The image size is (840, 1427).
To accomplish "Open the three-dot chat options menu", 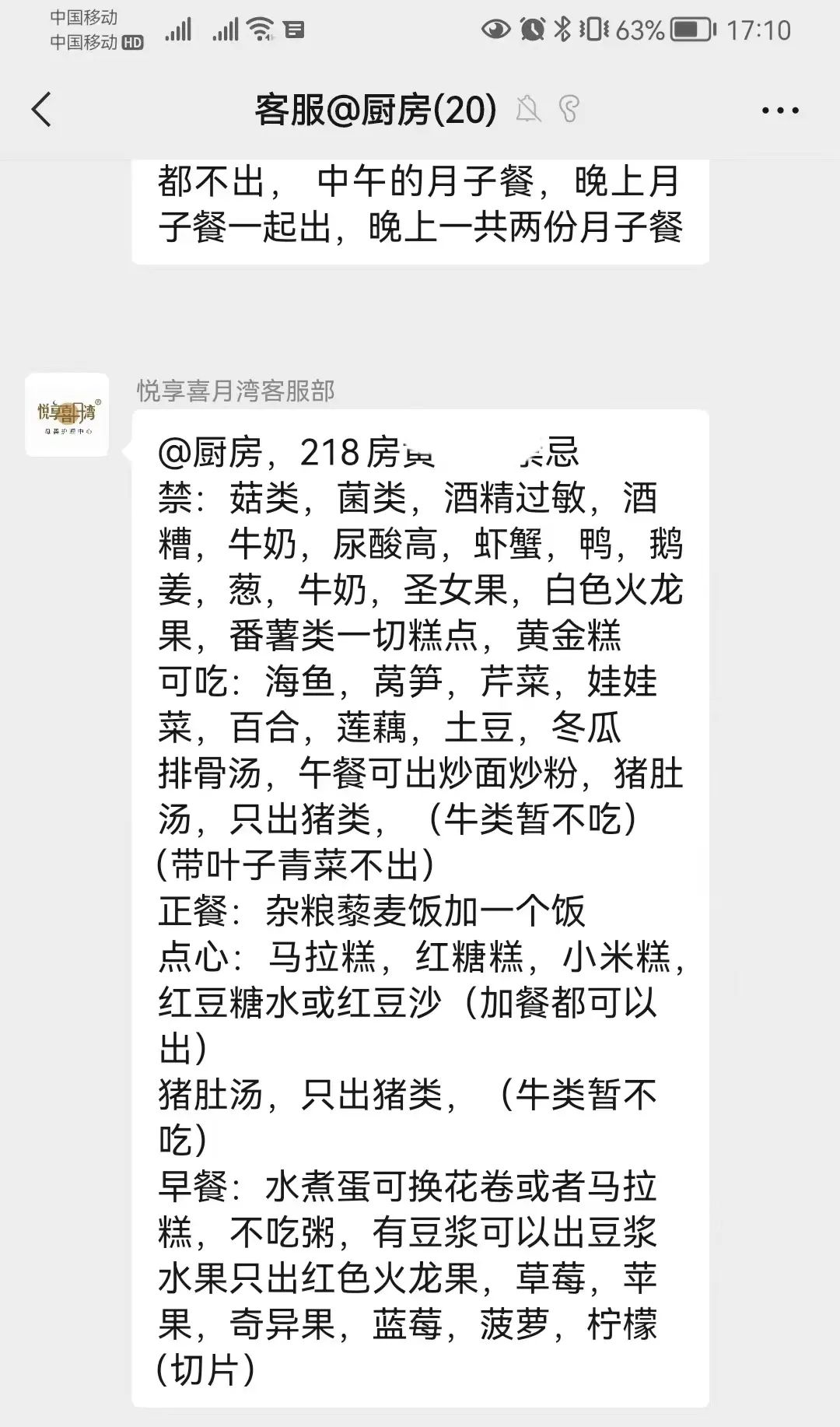I will [x=779, y=110].
